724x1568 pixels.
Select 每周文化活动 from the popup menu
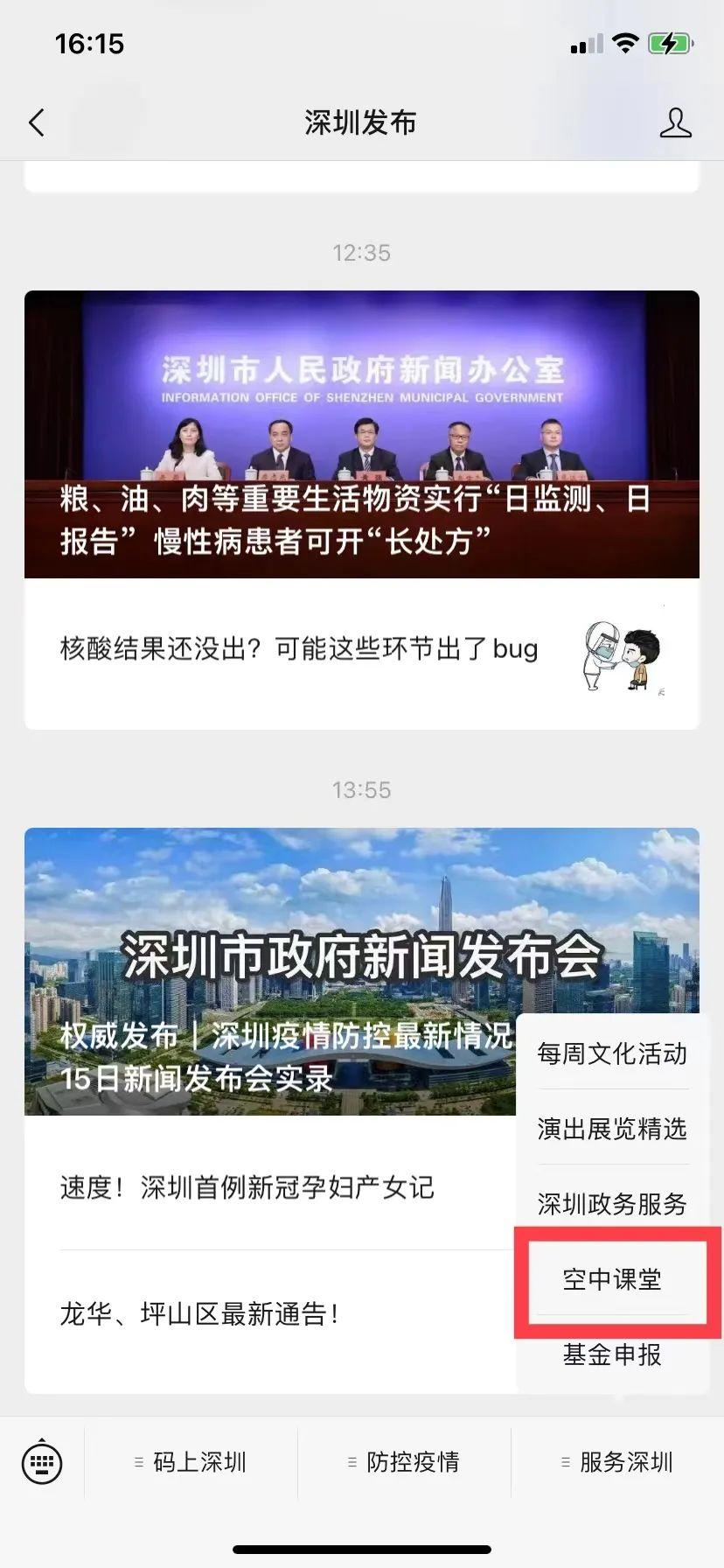612,1053
